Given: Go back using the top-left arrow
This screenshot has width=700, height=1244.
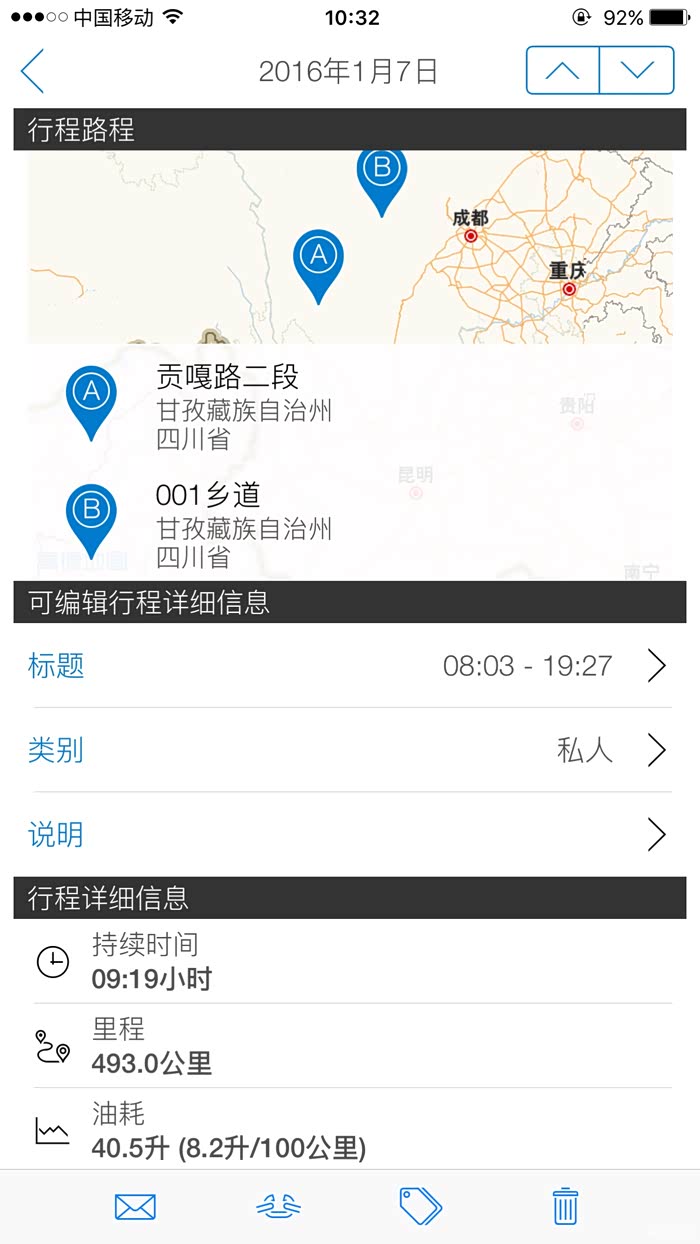Looking at the screenshot, I should (x=33, y=71).
